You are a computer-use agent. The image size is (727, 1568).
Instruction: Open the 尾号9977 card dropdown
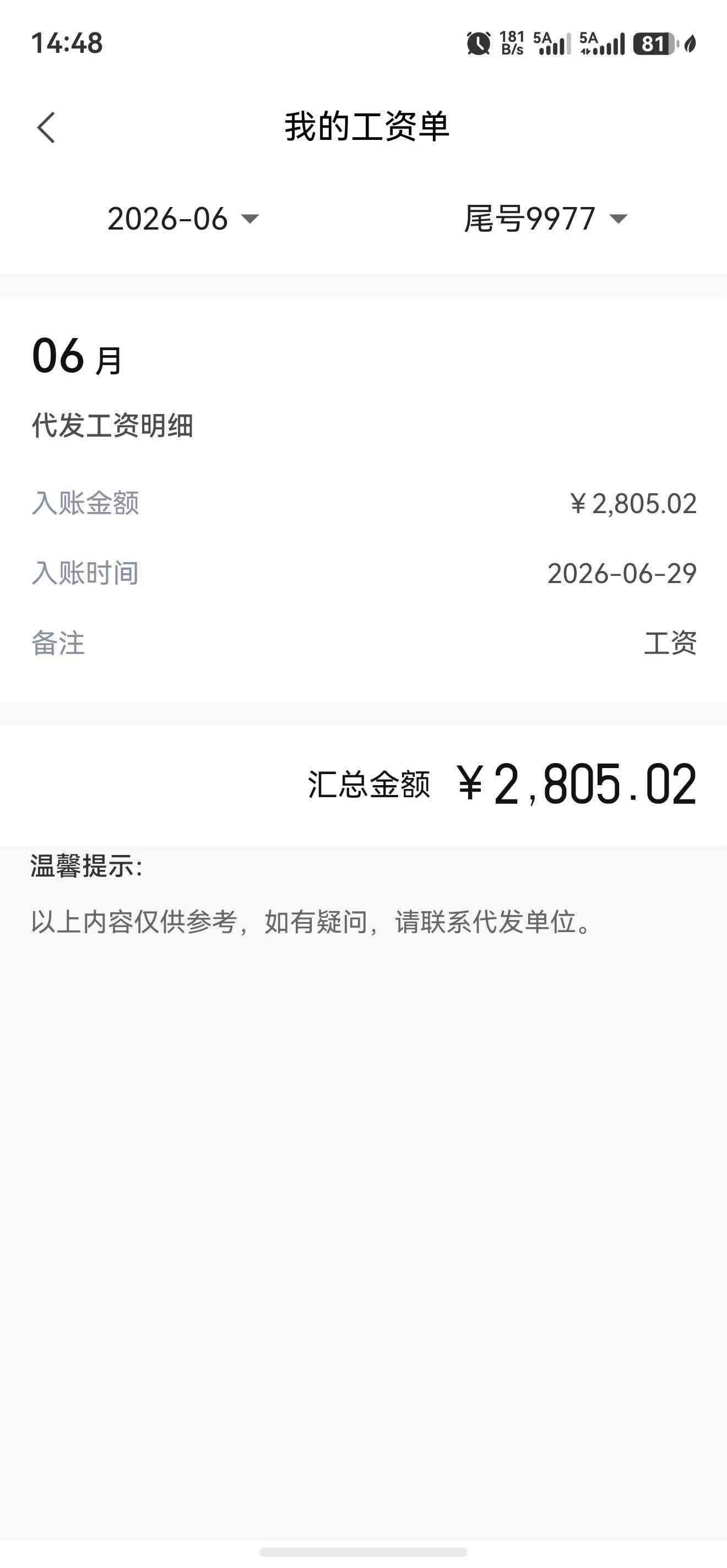click(x=546, y=219)
